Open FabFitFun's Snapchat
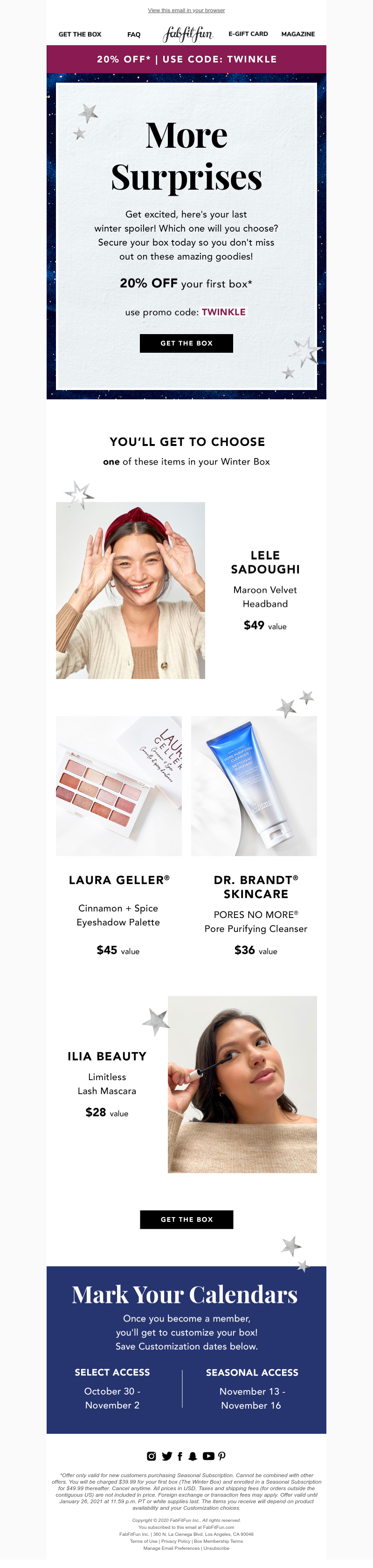The width and height of the screenshot is (373, 1568). (x=193, y=1456)
